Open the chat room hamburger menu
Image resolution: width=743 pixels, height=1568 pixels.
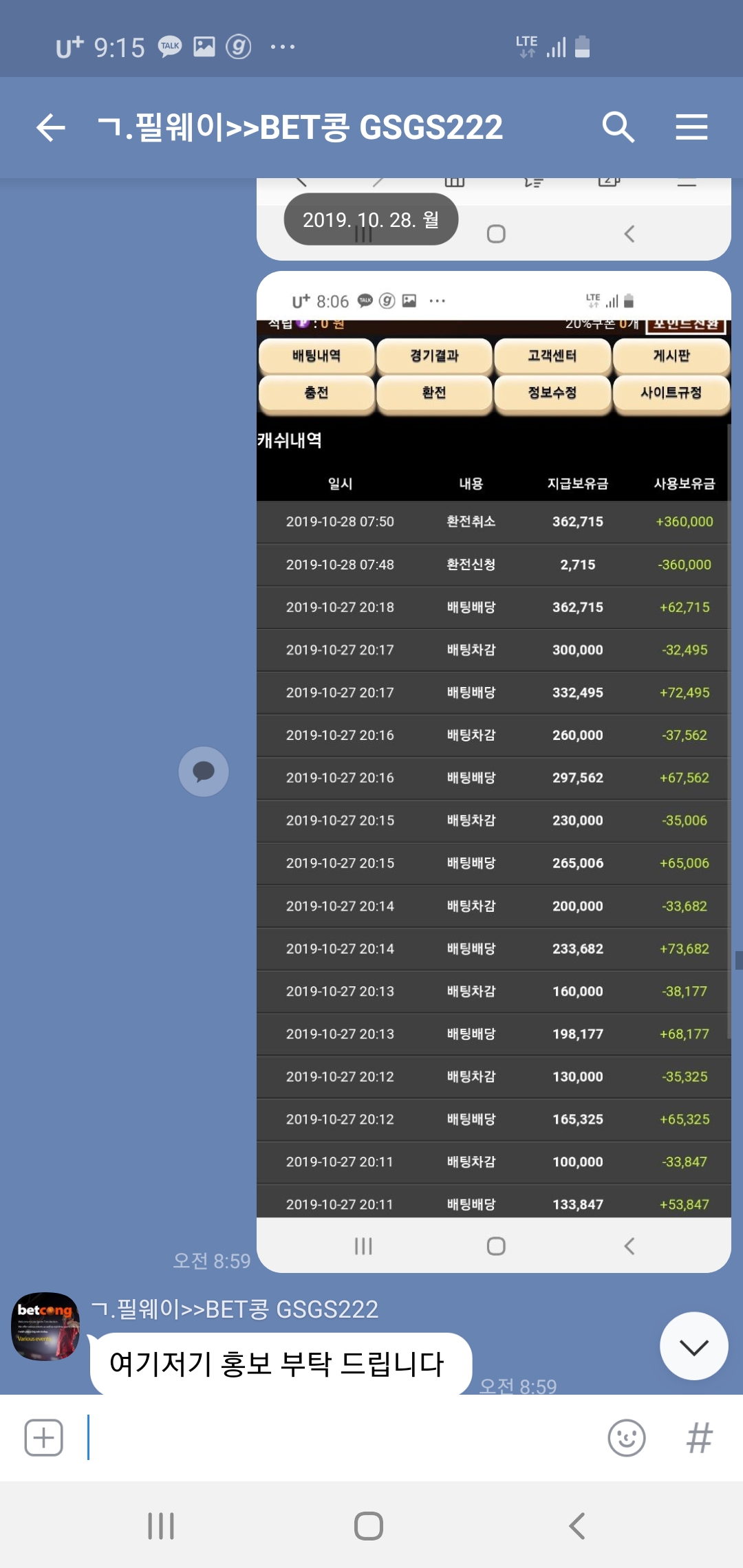pos(691,127)
